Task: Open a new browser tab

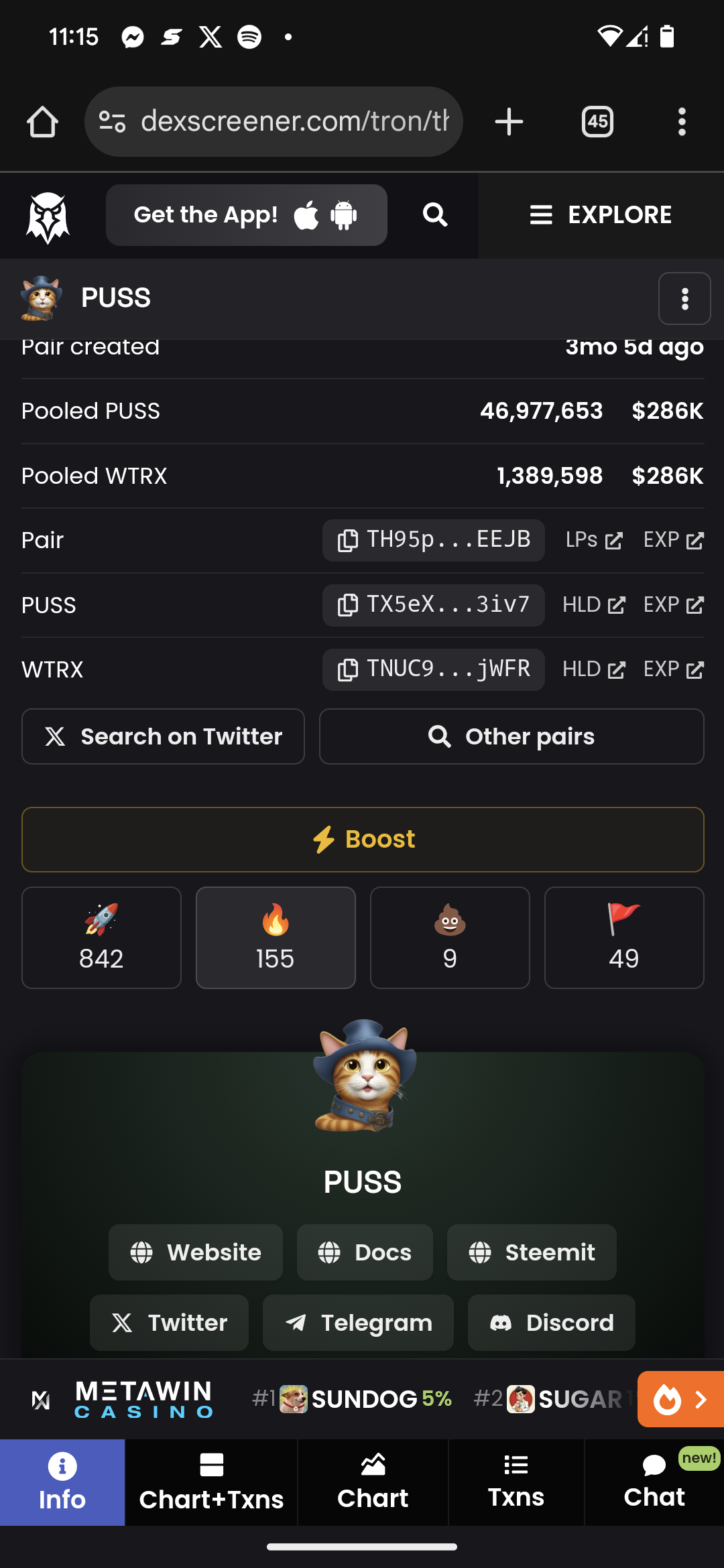Action: tap(509, 122)
